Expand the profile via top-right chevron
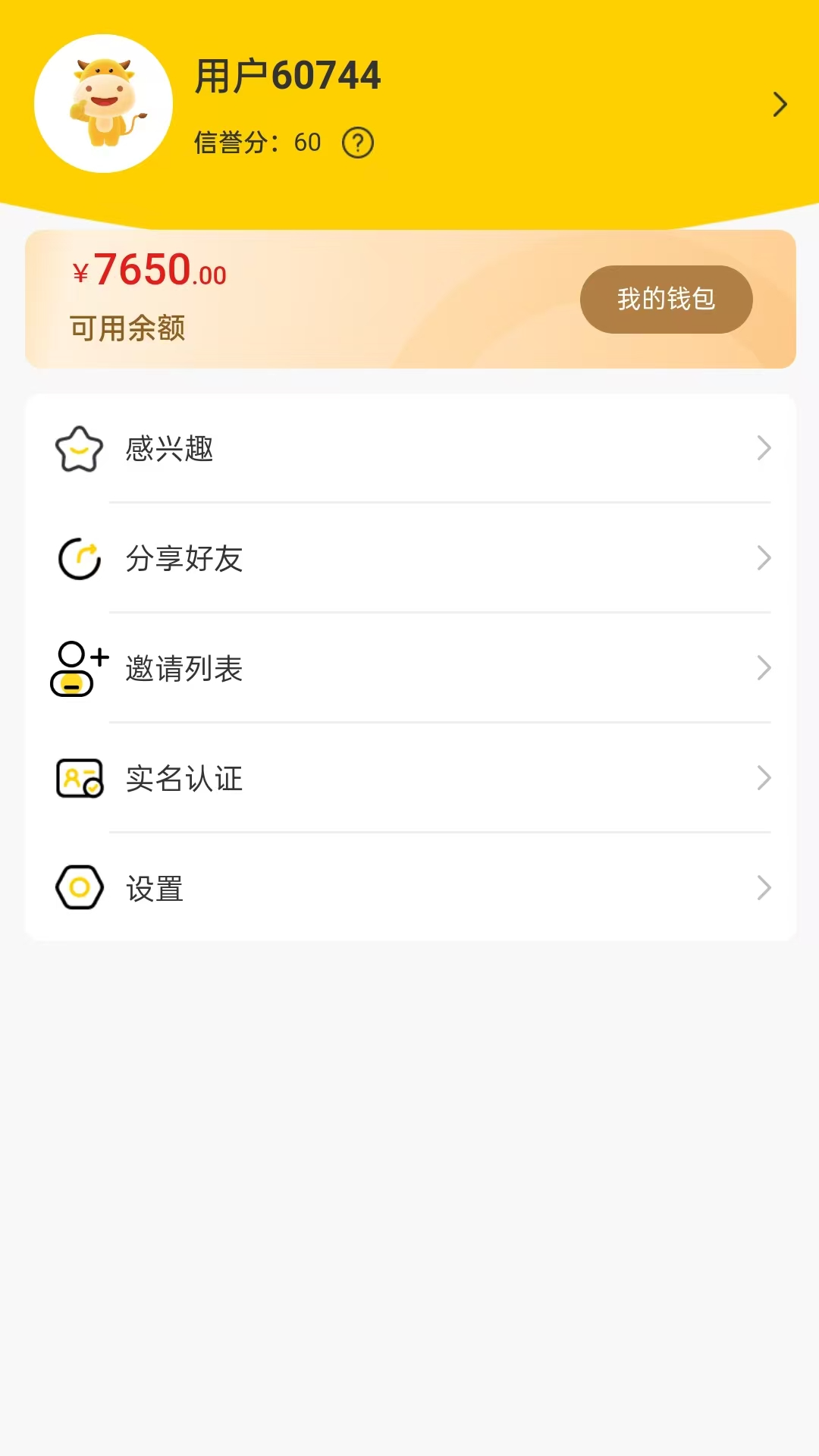819x1456 pixels. tap(780, 104)
